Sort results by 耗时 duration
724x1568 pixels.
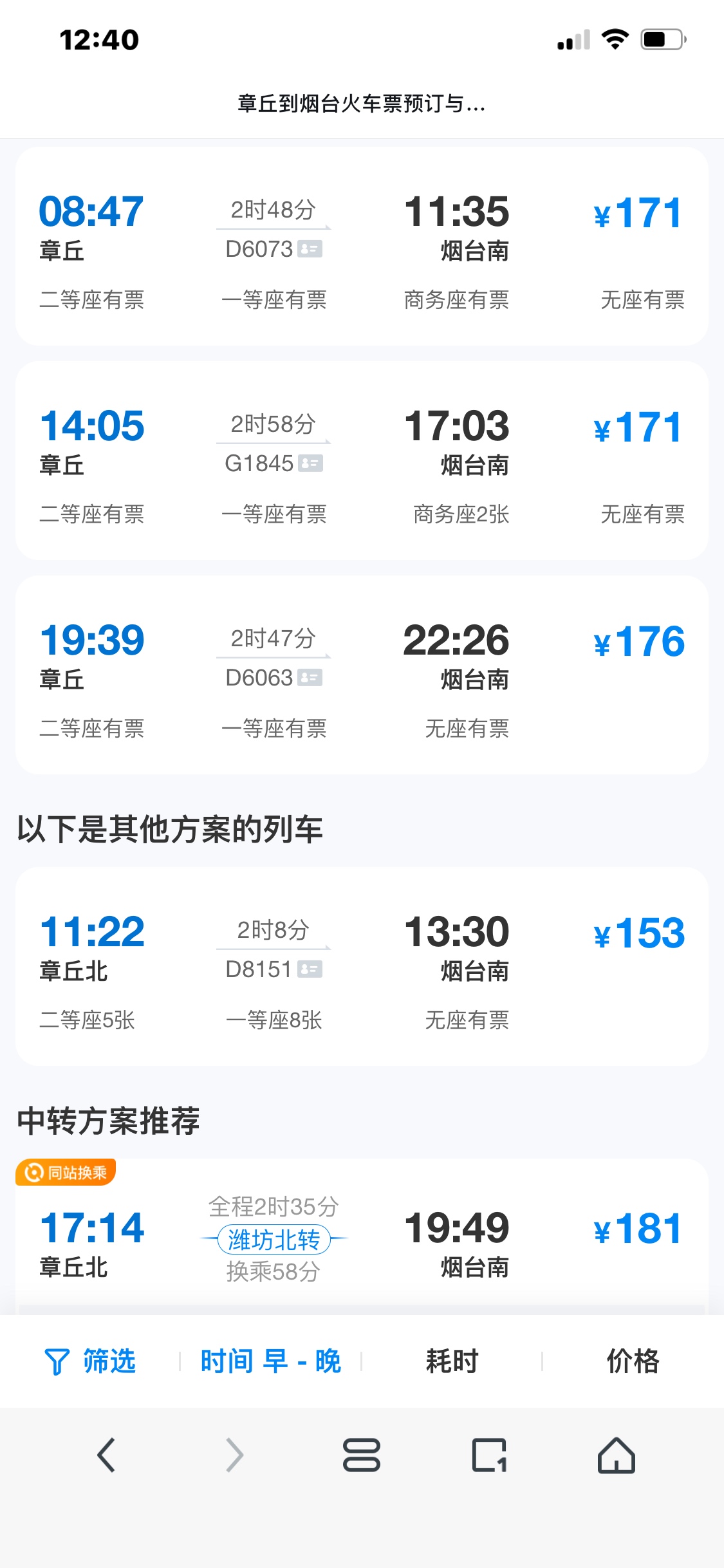pos(452,1361)
